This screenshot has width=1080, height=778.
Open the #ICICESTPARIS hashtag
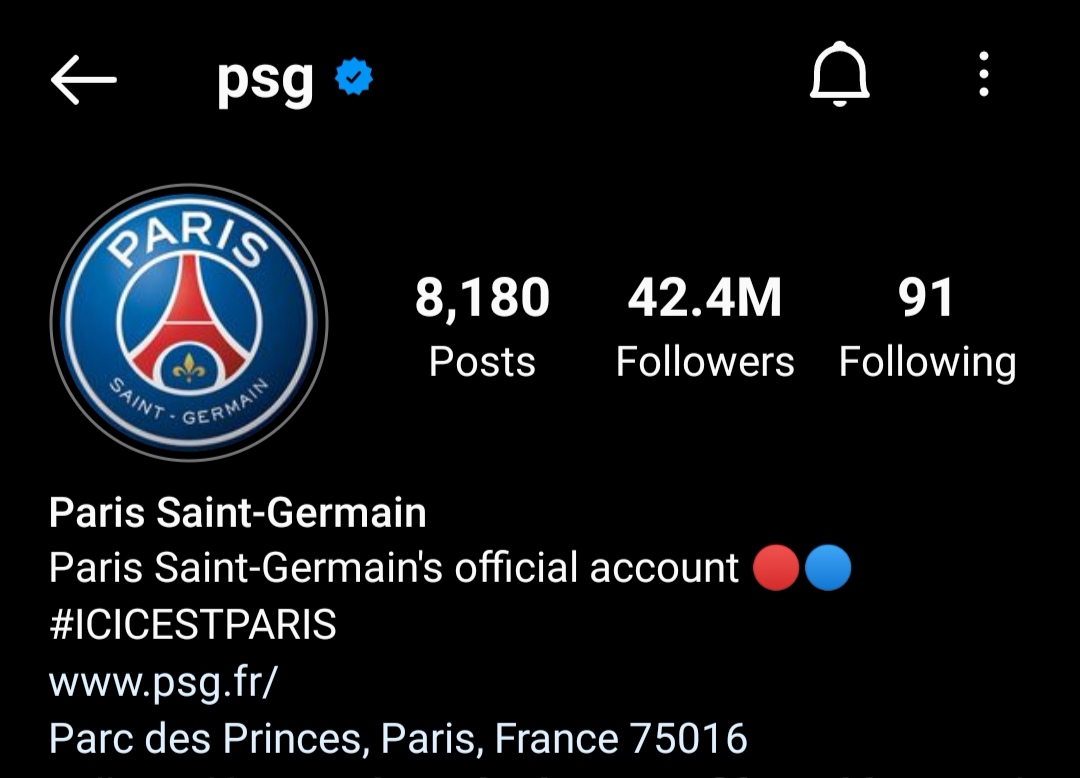tap(193, 625)
